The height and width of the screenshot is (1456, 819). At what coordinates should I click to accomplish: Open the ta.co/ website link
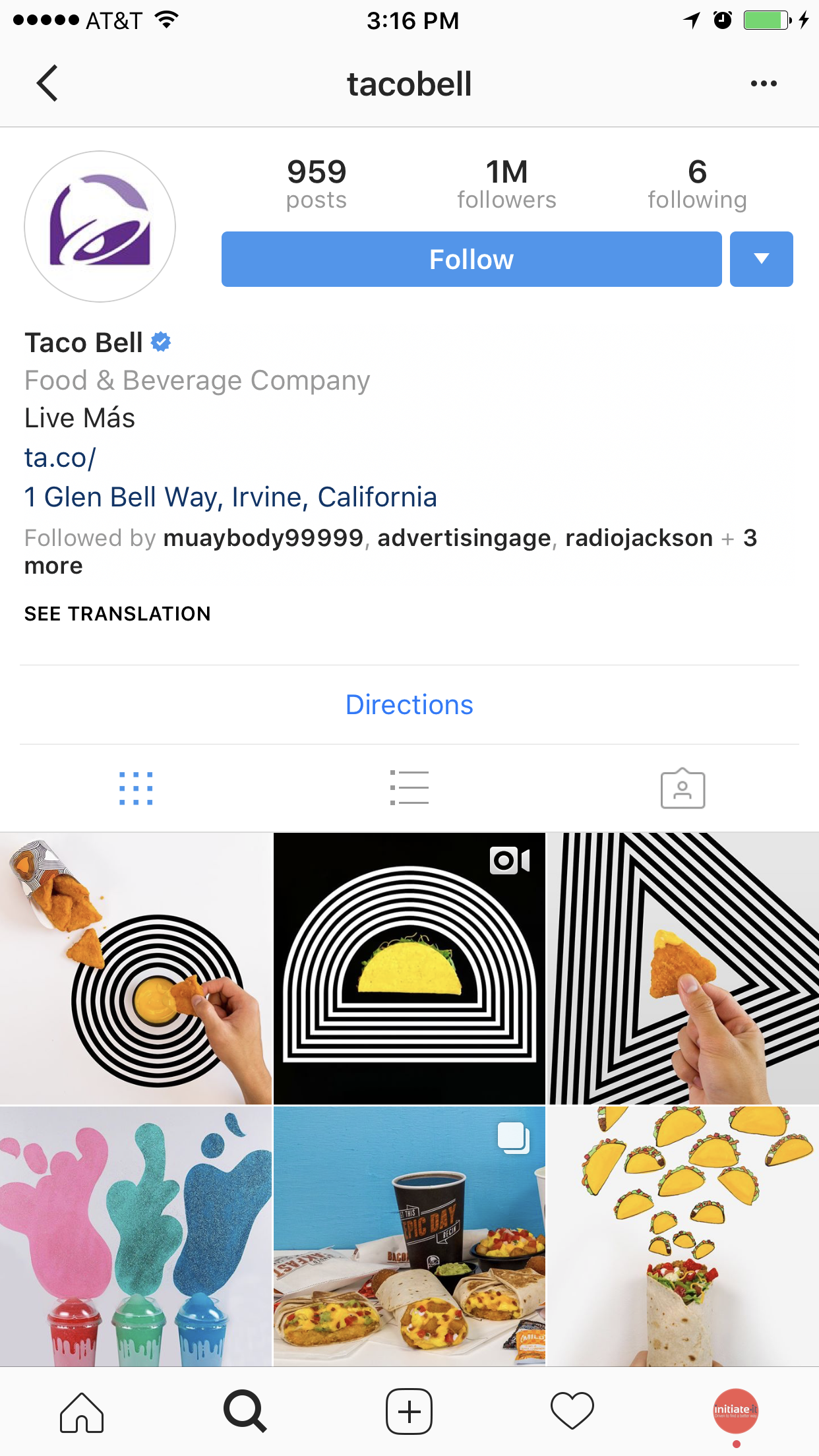click(x=60, y=458)
